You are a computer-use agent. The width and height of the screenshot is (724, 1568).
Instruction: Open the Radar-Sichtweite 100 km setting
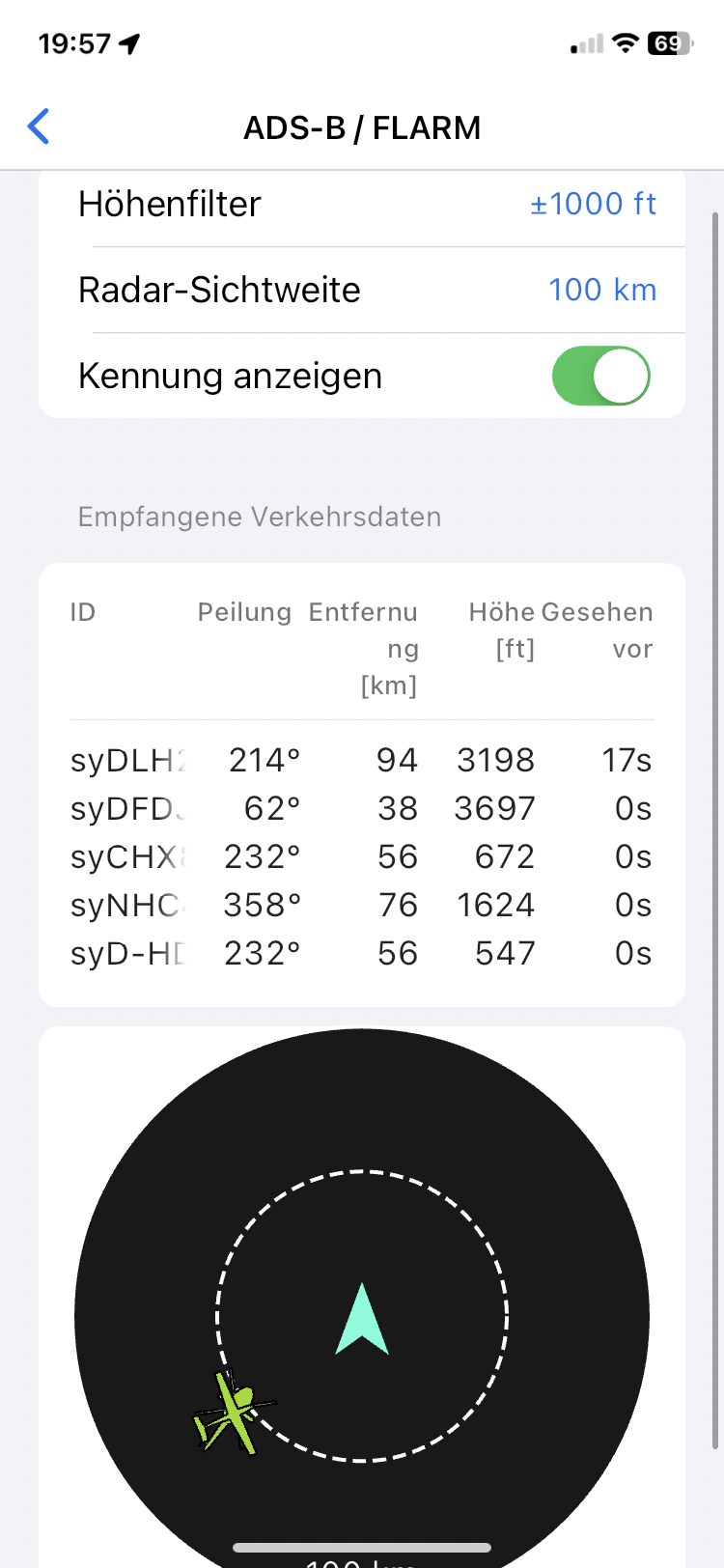click(601, 290)
